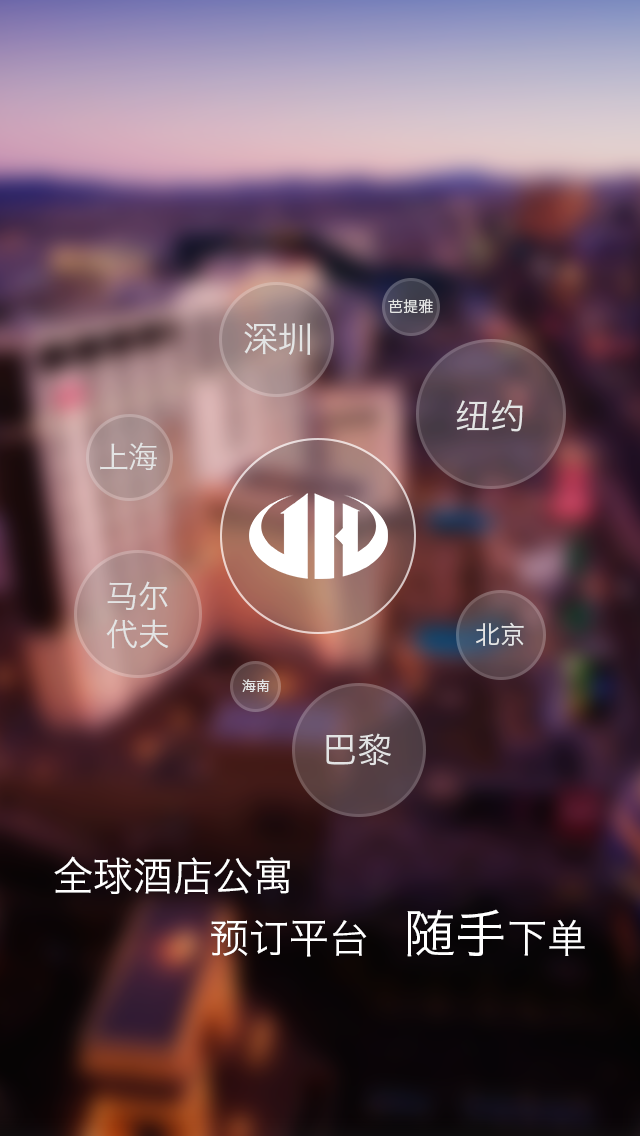Select the 深圳 city bubble

tap(276, 339)
